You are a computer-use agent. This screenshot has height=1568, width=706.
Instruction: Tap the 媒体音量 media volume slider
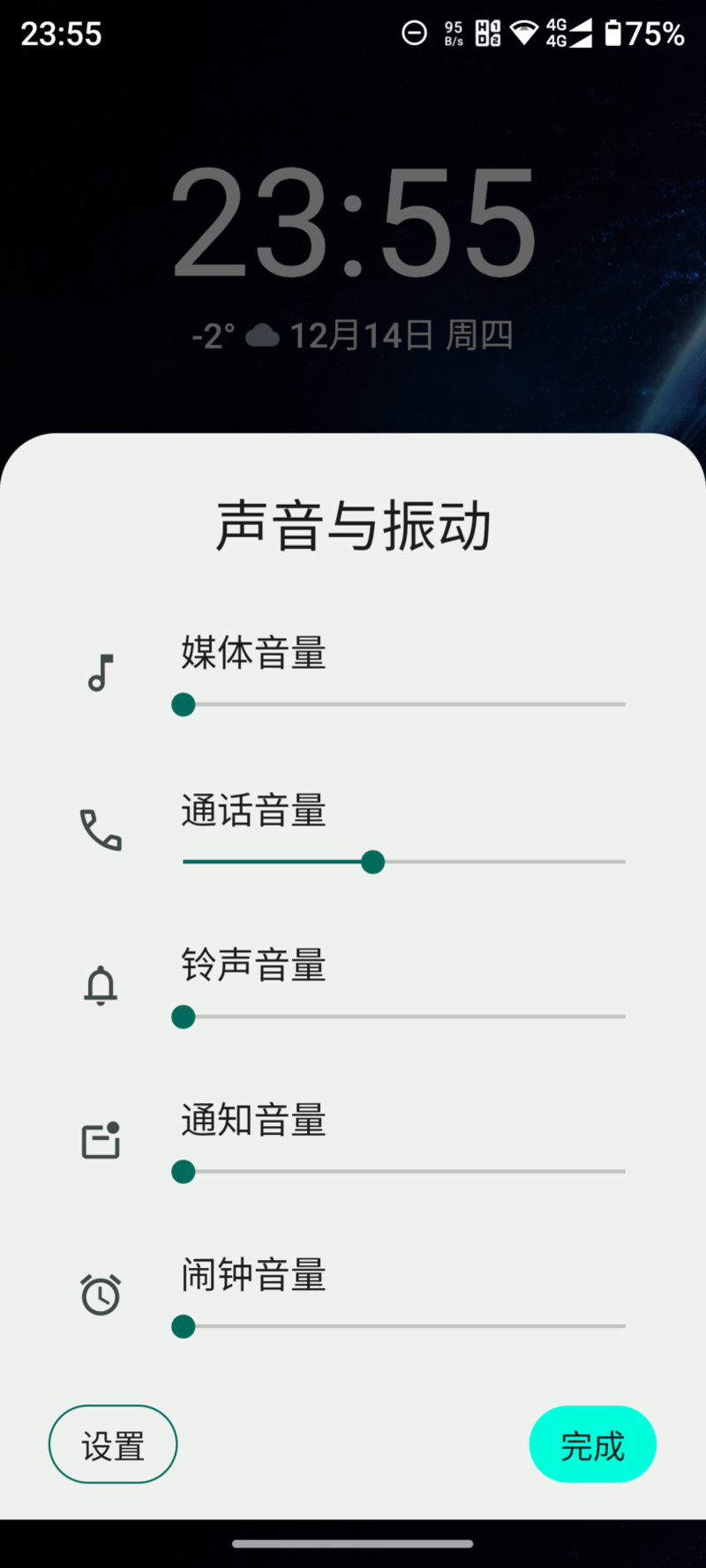point(403,705)
